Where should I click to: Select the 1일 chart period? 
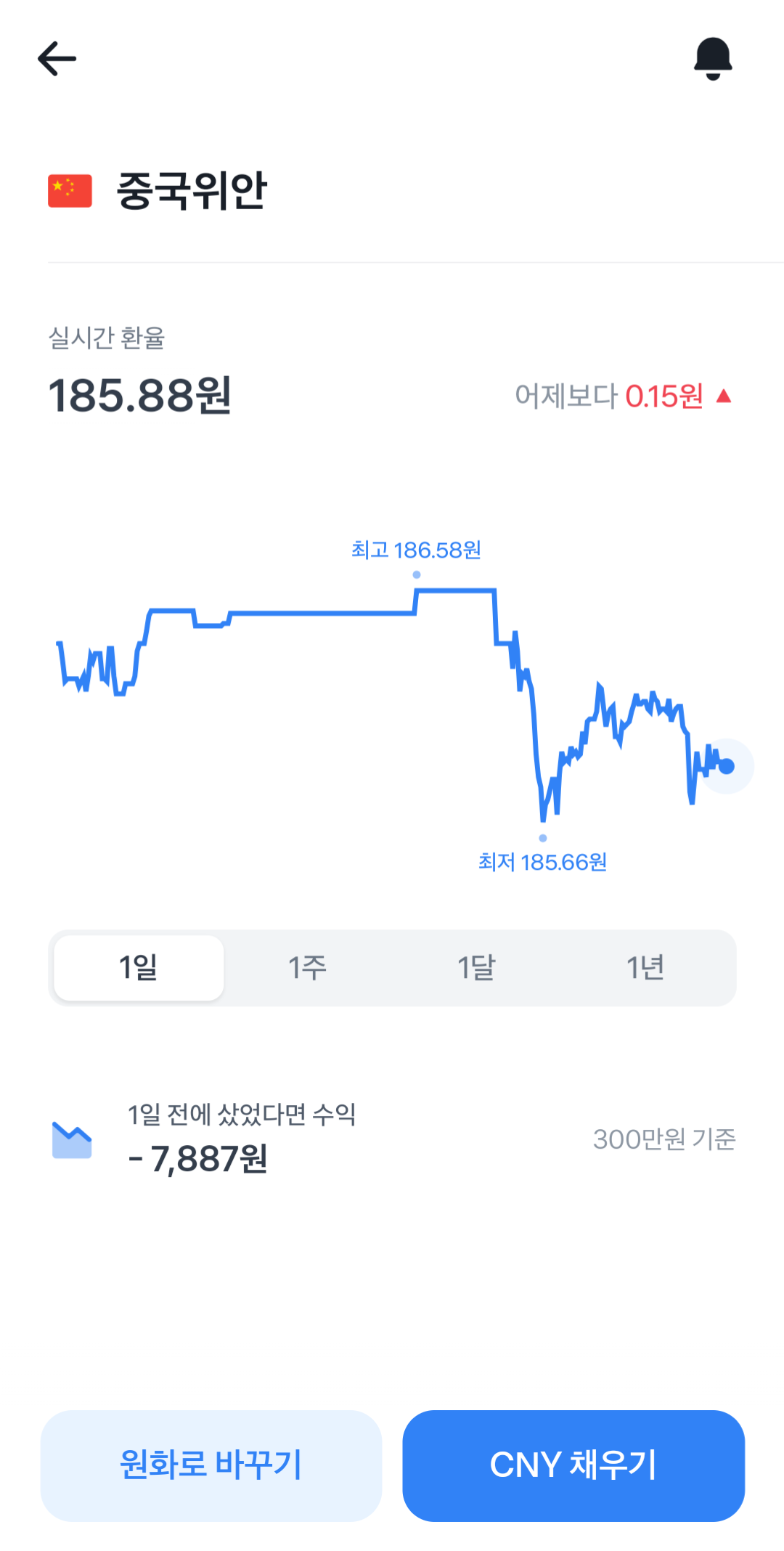[x=139, y=968]
